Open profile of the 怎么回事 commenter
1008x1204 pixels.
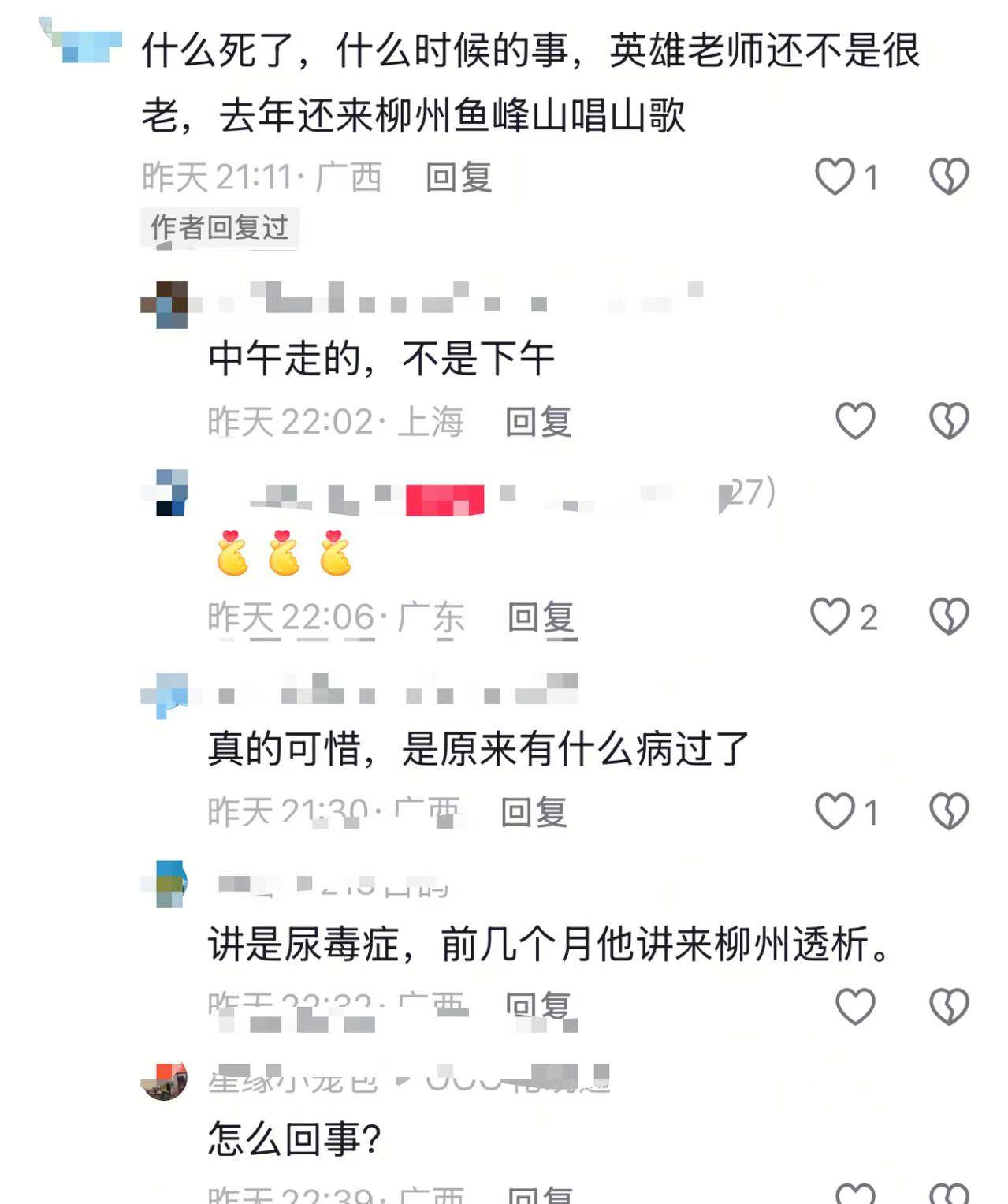164,1080
